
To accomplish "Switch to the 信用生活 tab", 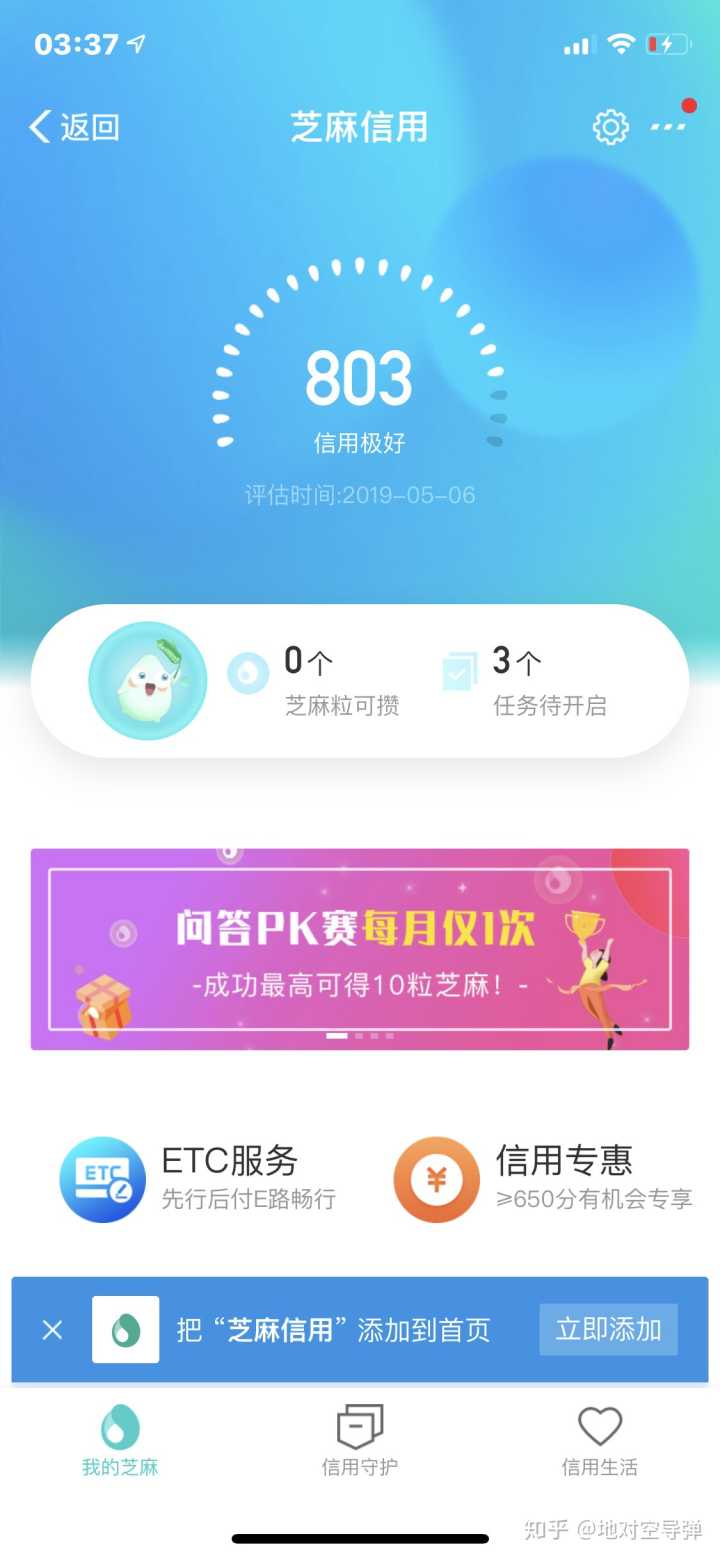I will click(x=599, y=1440).
